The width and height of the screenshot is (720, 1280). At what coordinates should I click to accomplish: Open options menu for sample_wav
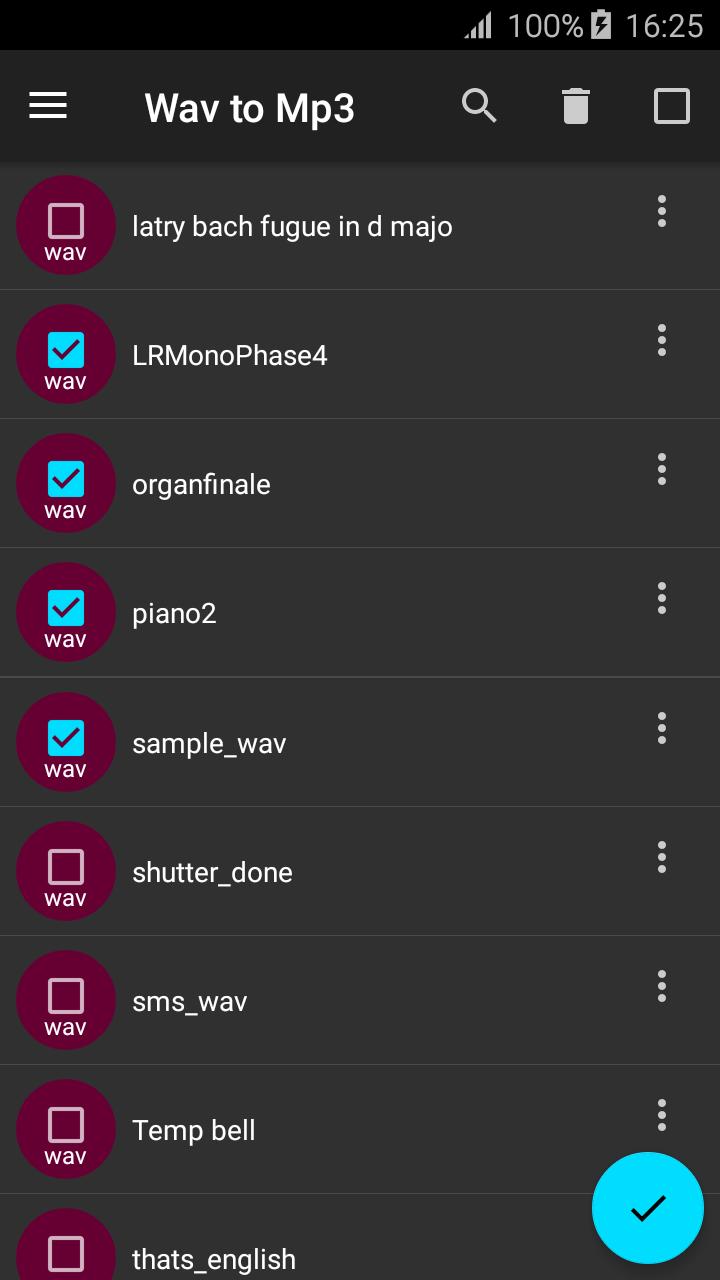point(661,728)
